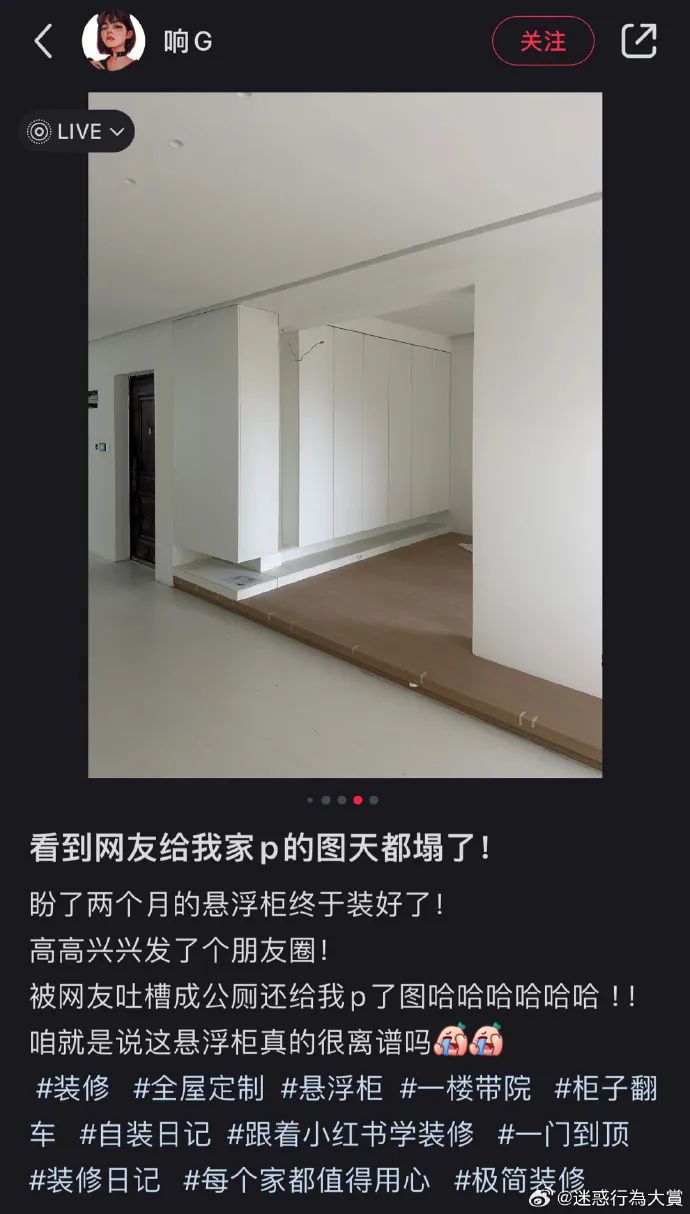Open the #一门到顶 hashtag
The height and width of the screenshot is (1214, 690).
564,1134
